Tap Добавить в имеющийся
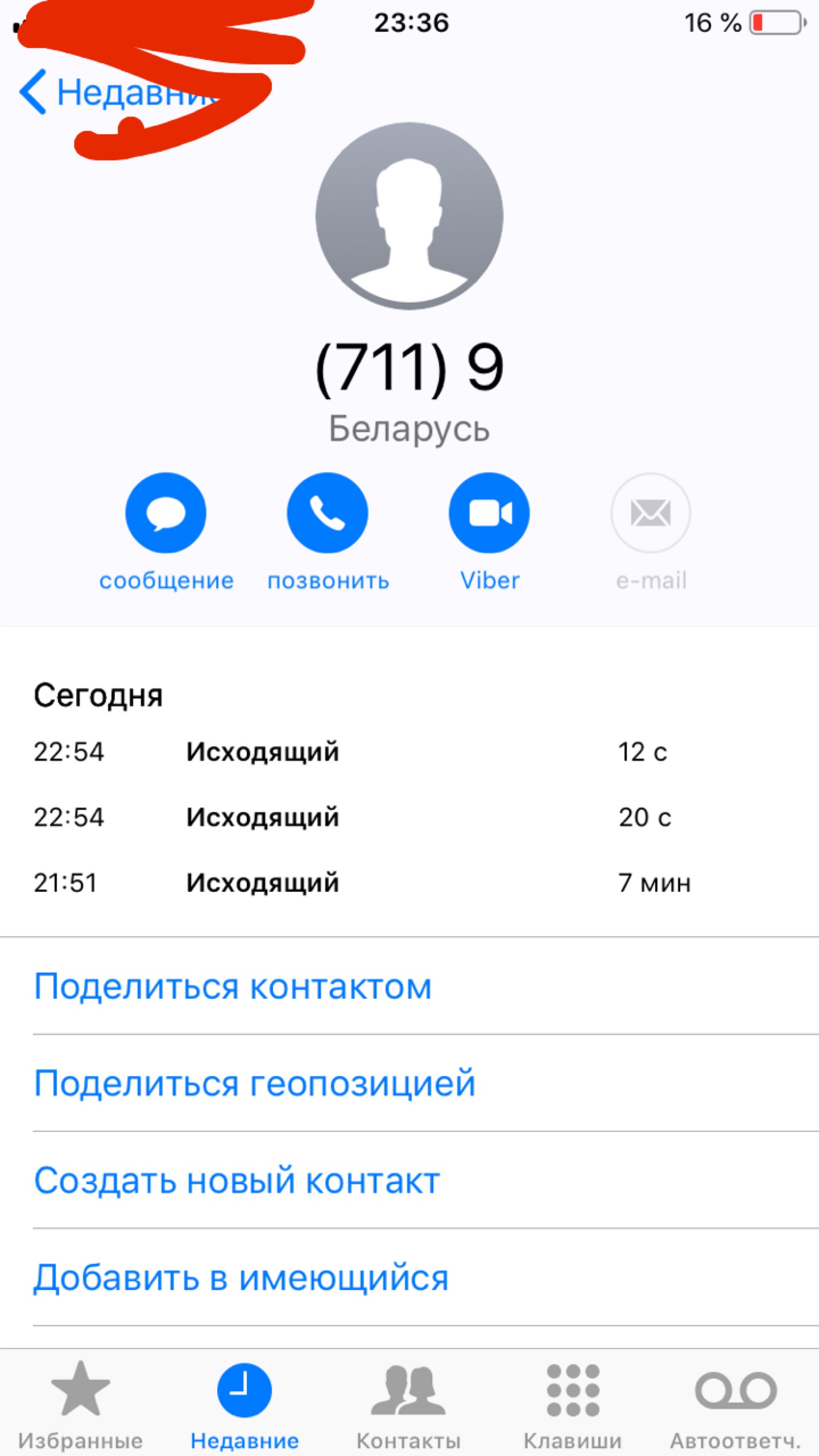Image resolution: width=819 pixels, height=1456 pixels. tap(241, 1277)
